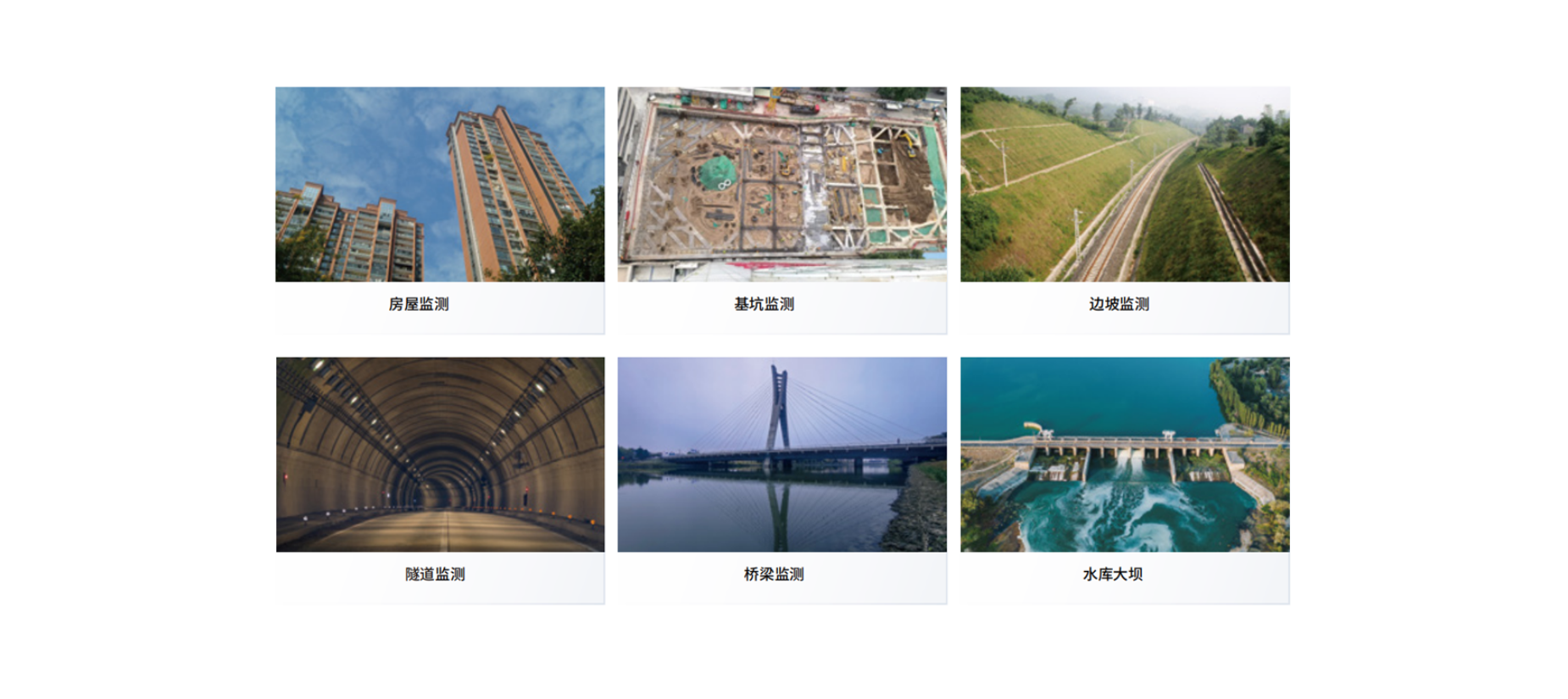Open the 基坑监测 card
Viewport: 1568px width, 699px height.
tap(781, 209)
